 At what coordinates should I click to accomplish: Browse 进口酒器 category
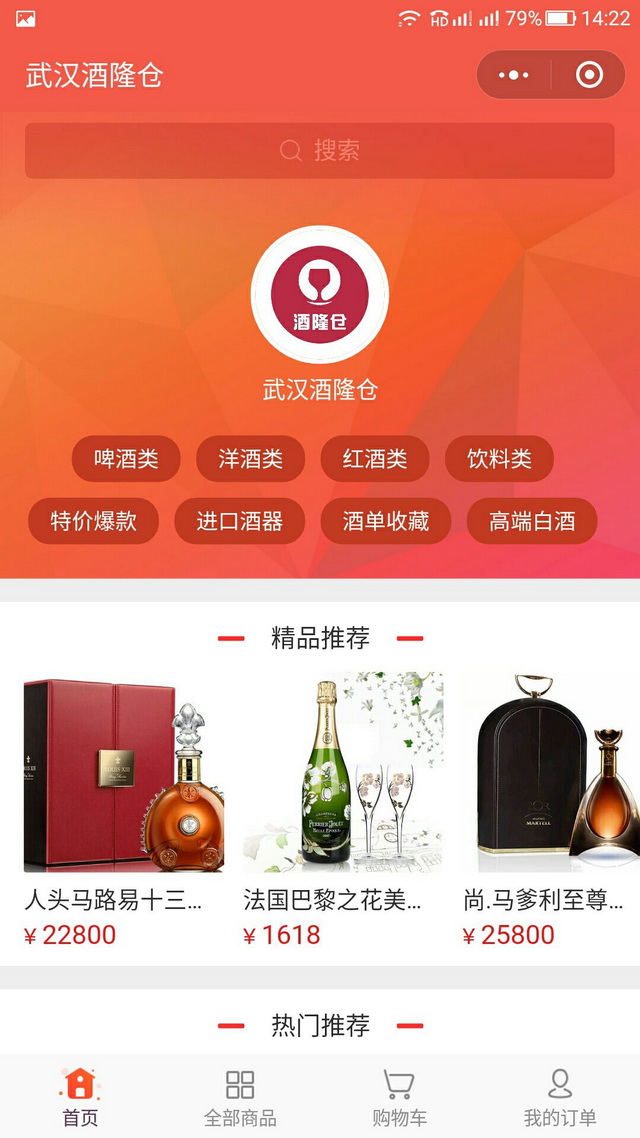pos(239,521)
